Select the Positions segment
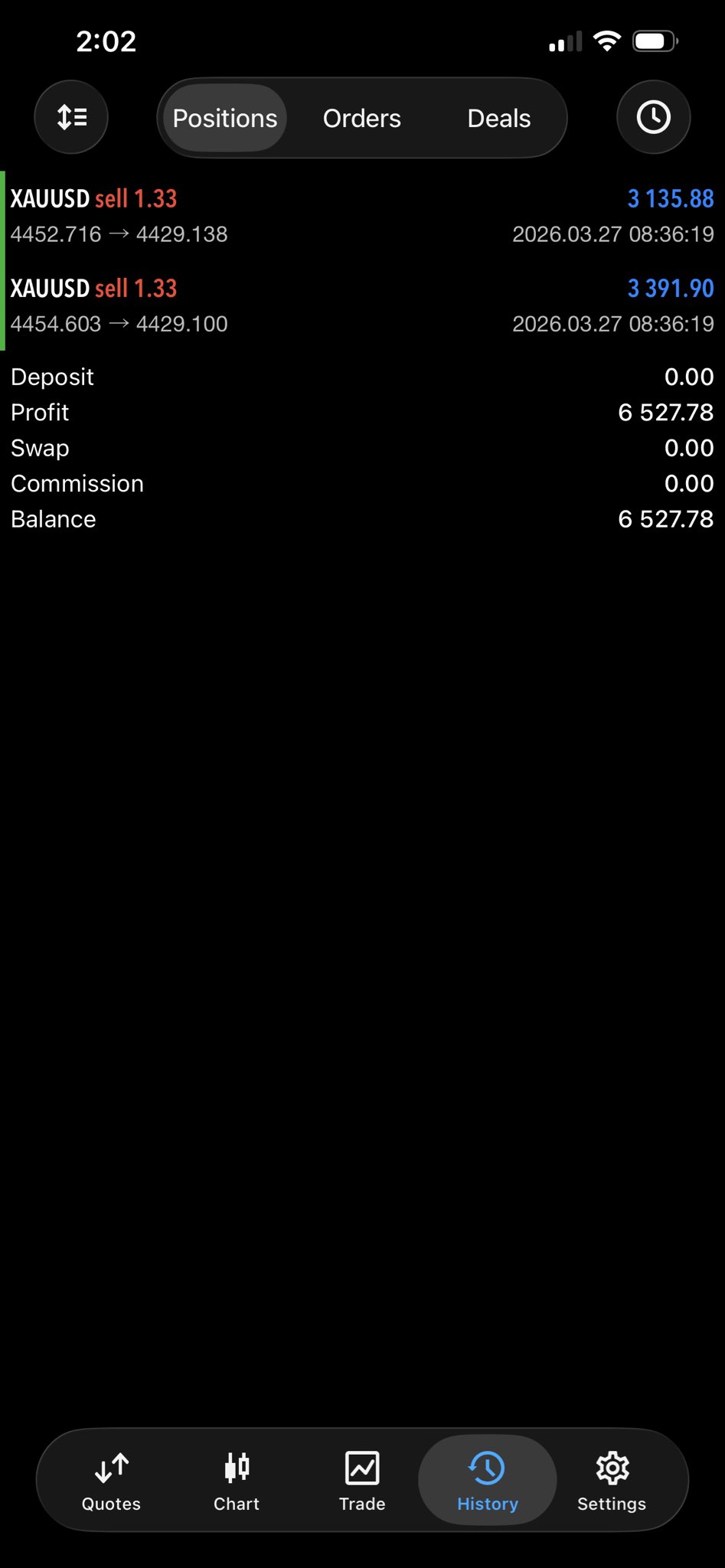This screenshot has height=1568, width=725. [224, 118]
